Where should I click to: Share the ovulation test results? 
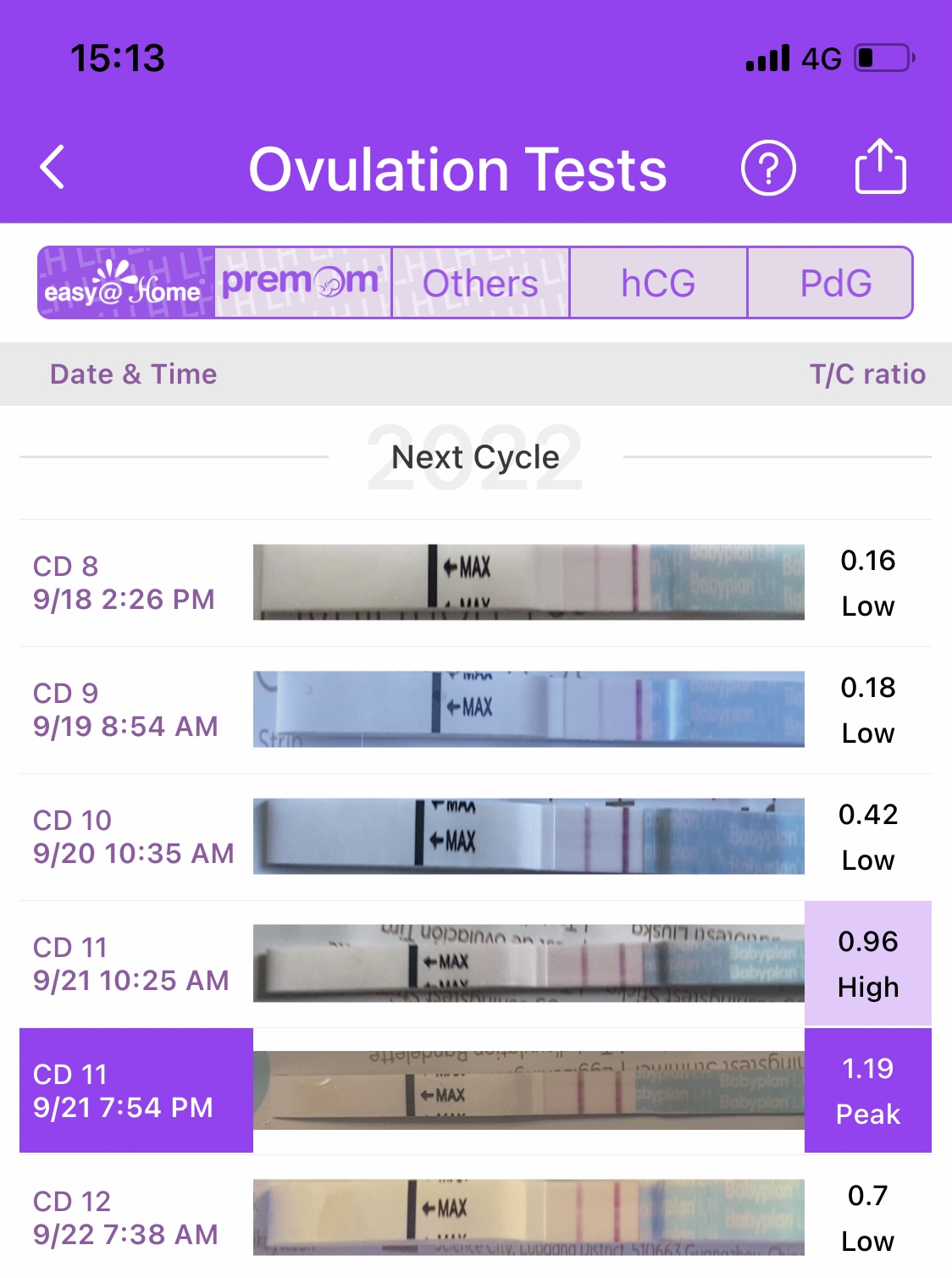point(880,167)
